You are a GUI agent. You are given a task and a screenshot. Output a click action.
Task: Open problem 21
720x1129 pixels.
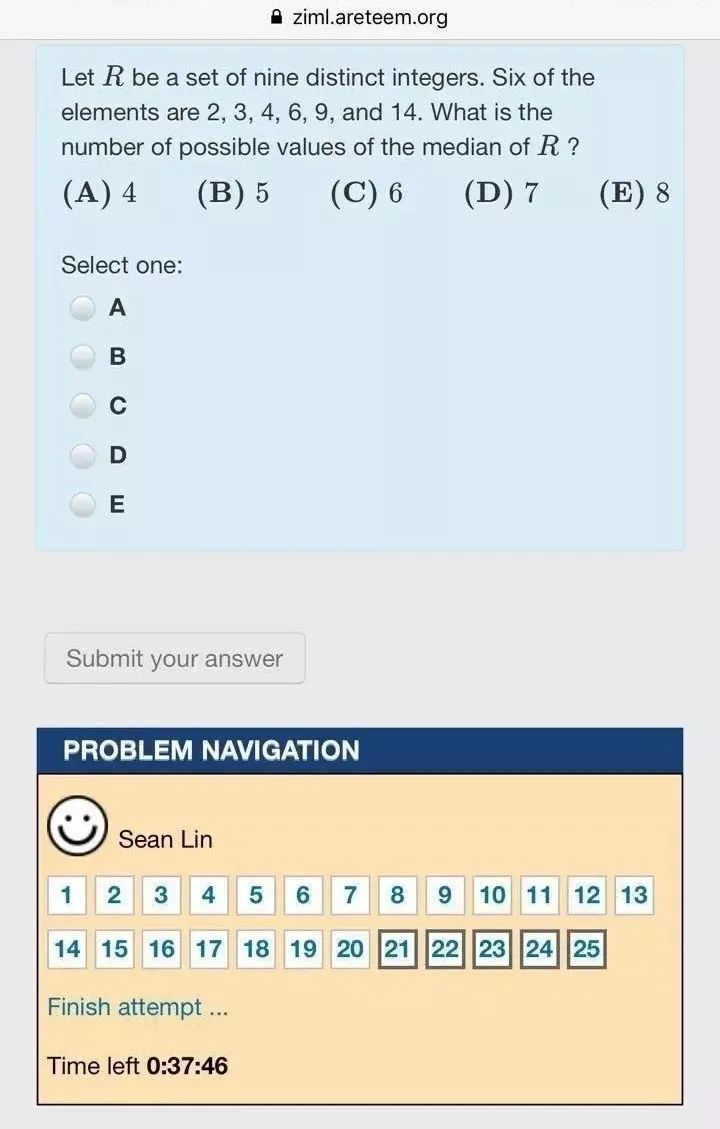[397, 949]
